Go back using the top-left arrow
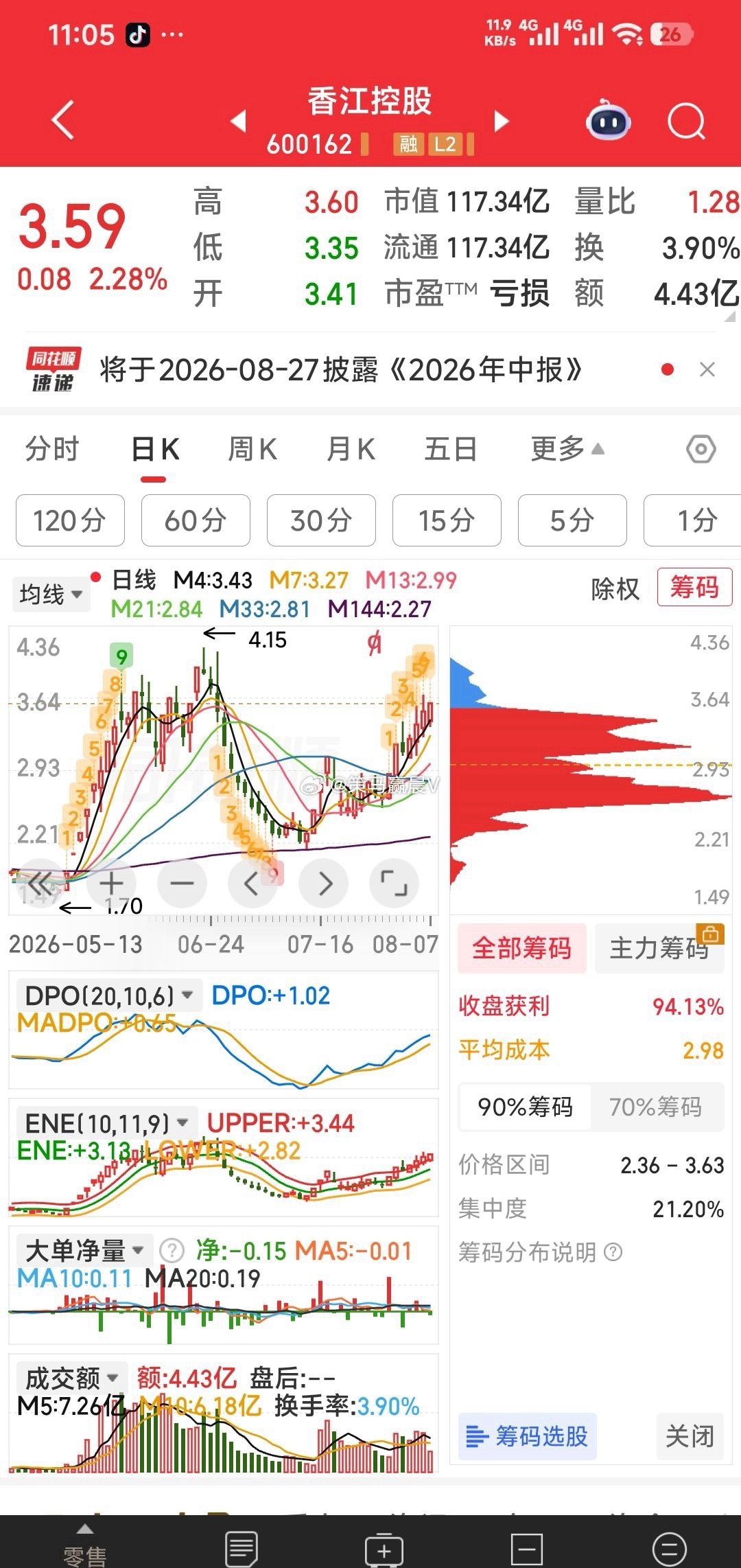The width and height of the screenshot is (741, 1568). pos(62,120)
